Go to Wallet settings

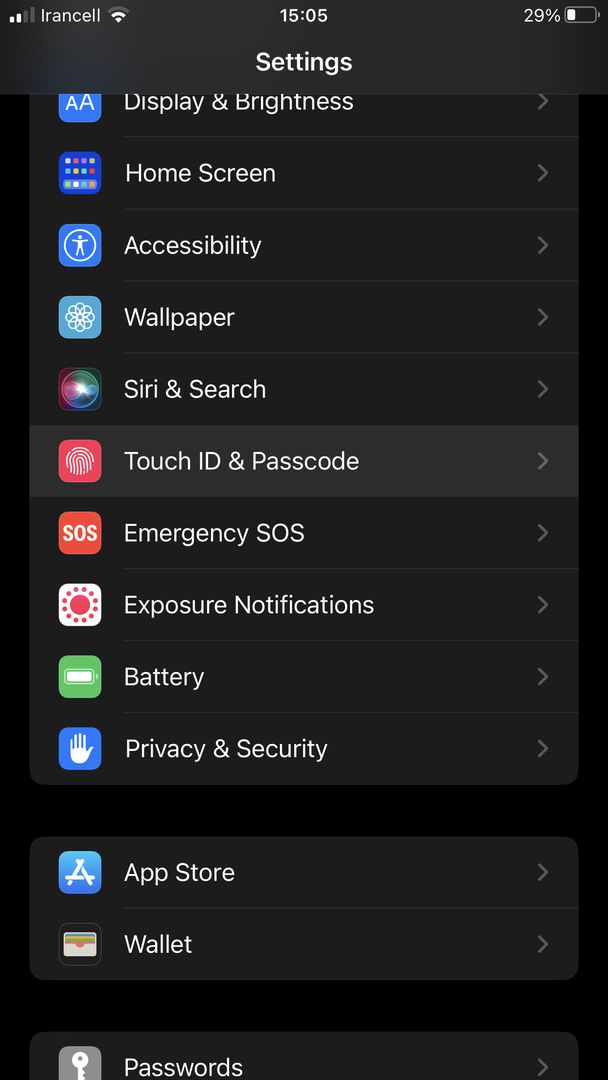304,944
